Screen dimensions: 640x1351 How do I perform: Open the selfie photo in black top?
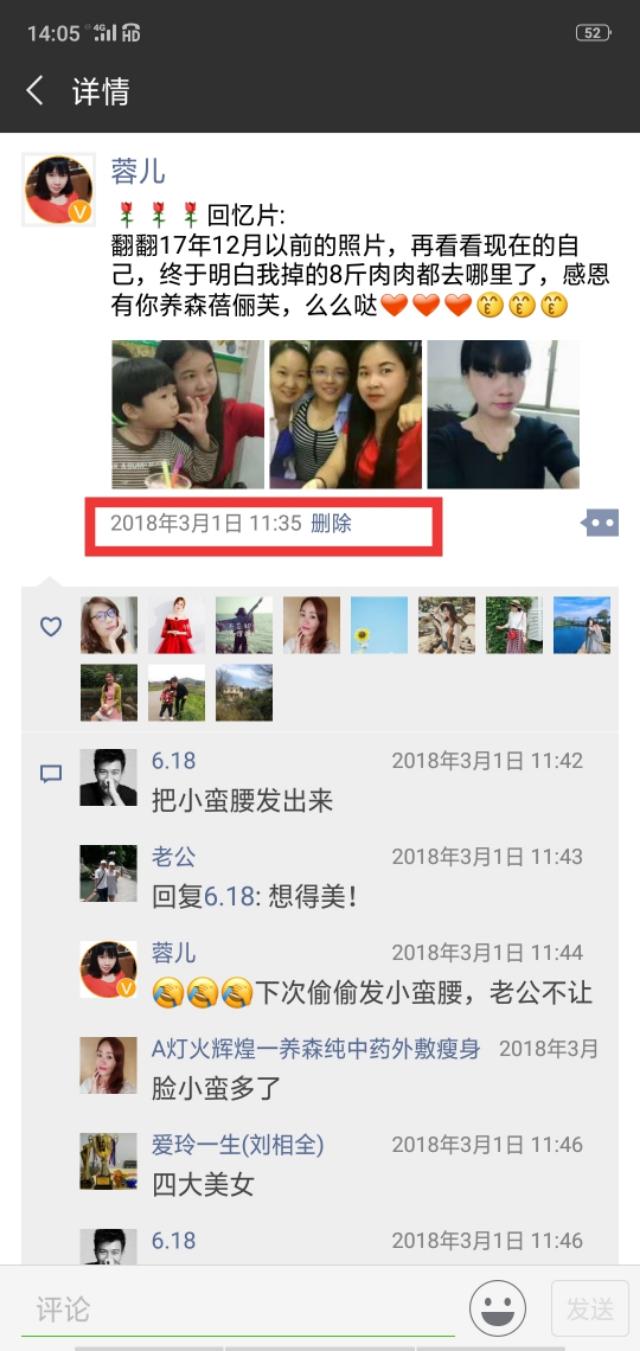click(503, 414)
